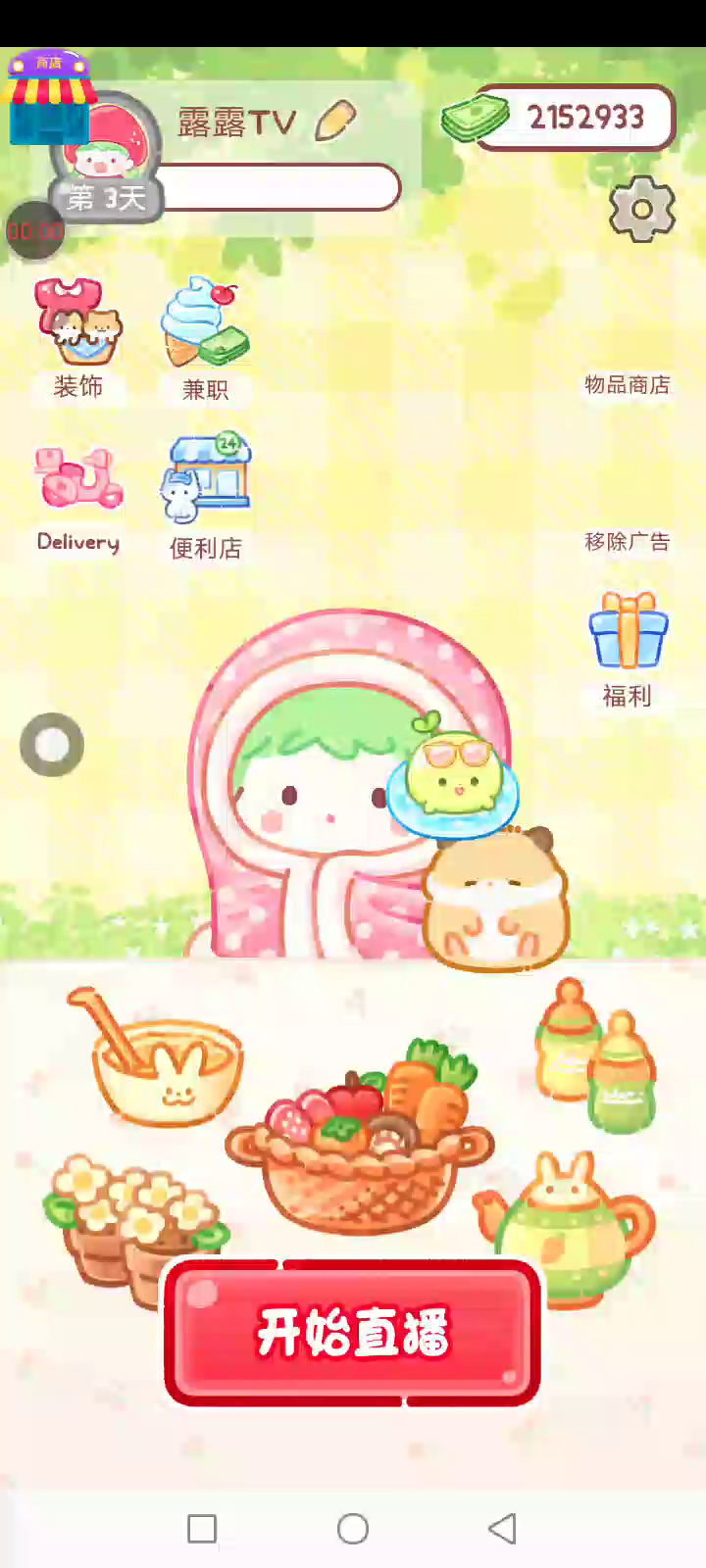The width and height of the screenshot is (706, 1568).
Task: Tap the floating gray circle button
Action: click(52, 745)
